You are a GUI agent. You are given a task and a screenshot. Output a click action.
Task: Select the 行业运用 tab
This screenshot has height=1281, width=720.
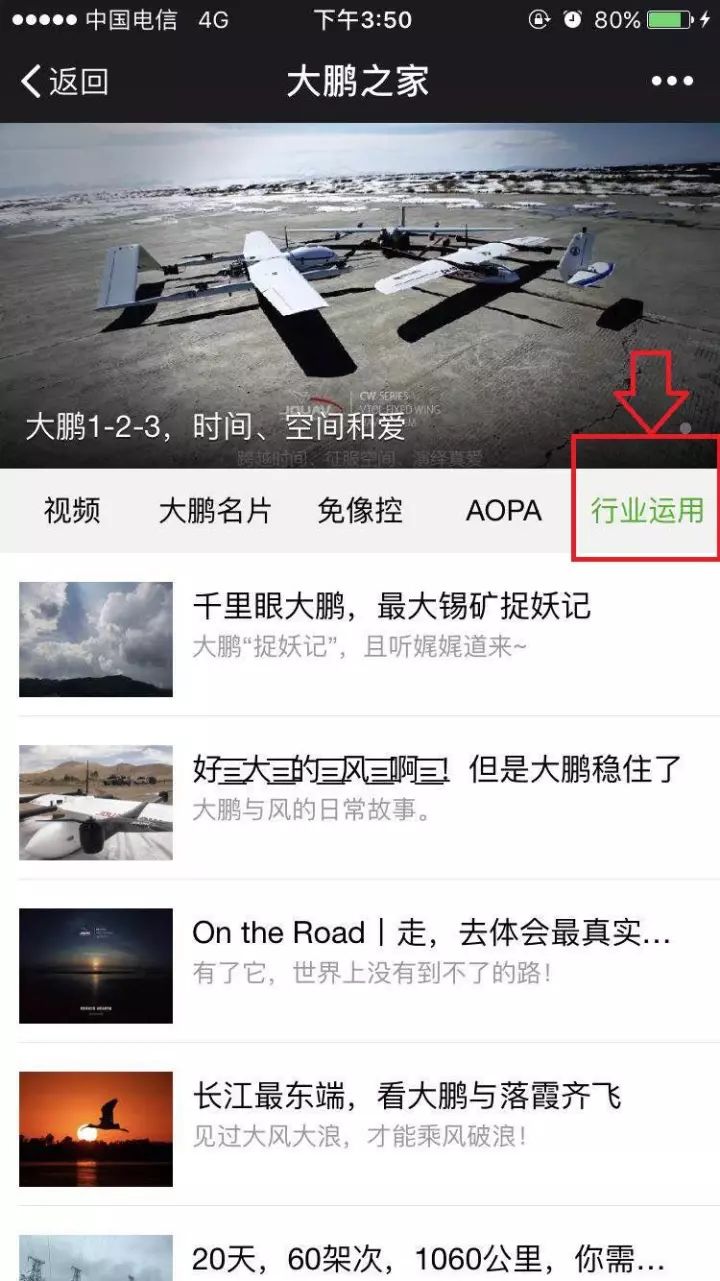[x=647, y=510]
